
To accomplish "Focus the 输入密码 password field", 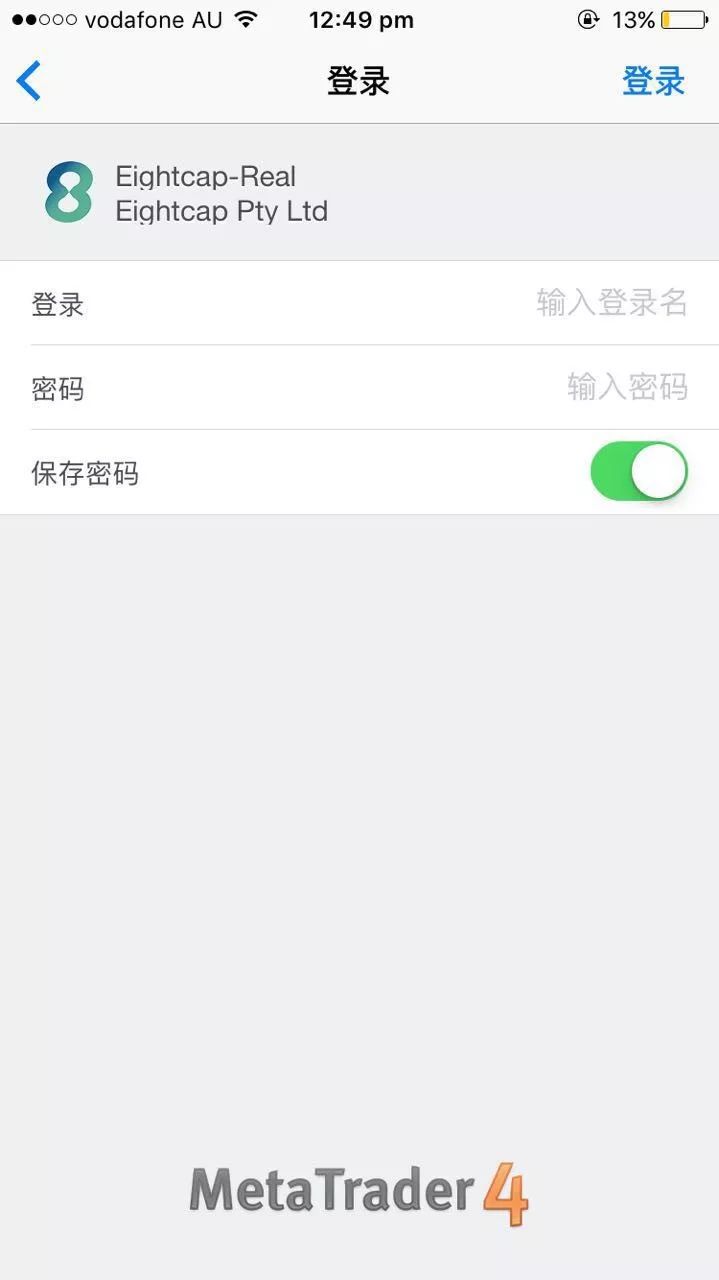I will click(359, 388).
